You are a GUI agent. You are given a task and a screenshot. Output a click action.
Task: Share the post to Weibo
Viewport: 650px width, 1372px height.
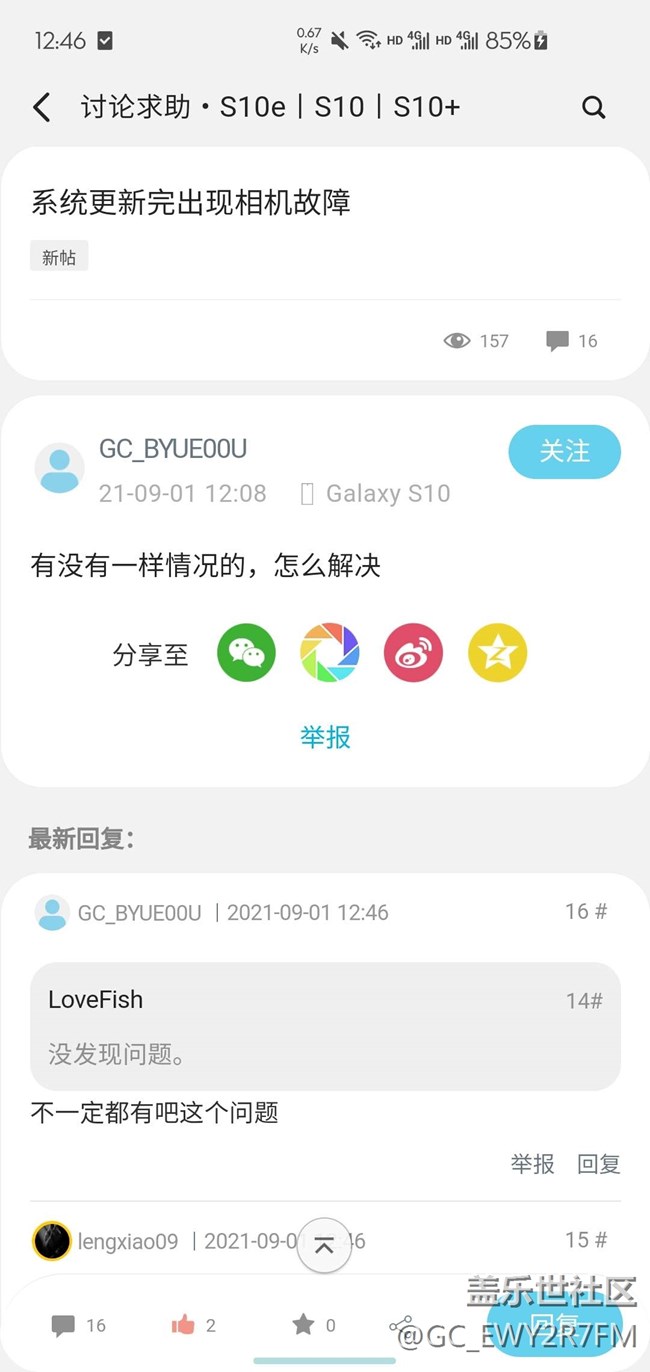(413, 653)
